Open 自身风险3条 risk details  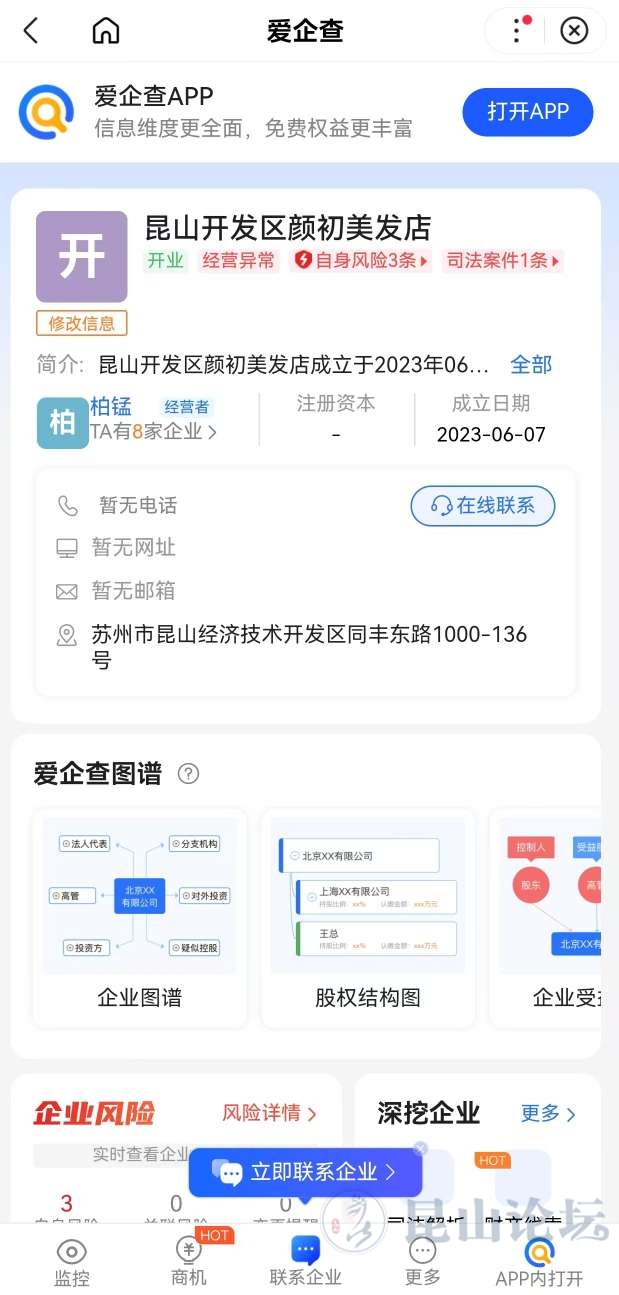pos(360,261)
